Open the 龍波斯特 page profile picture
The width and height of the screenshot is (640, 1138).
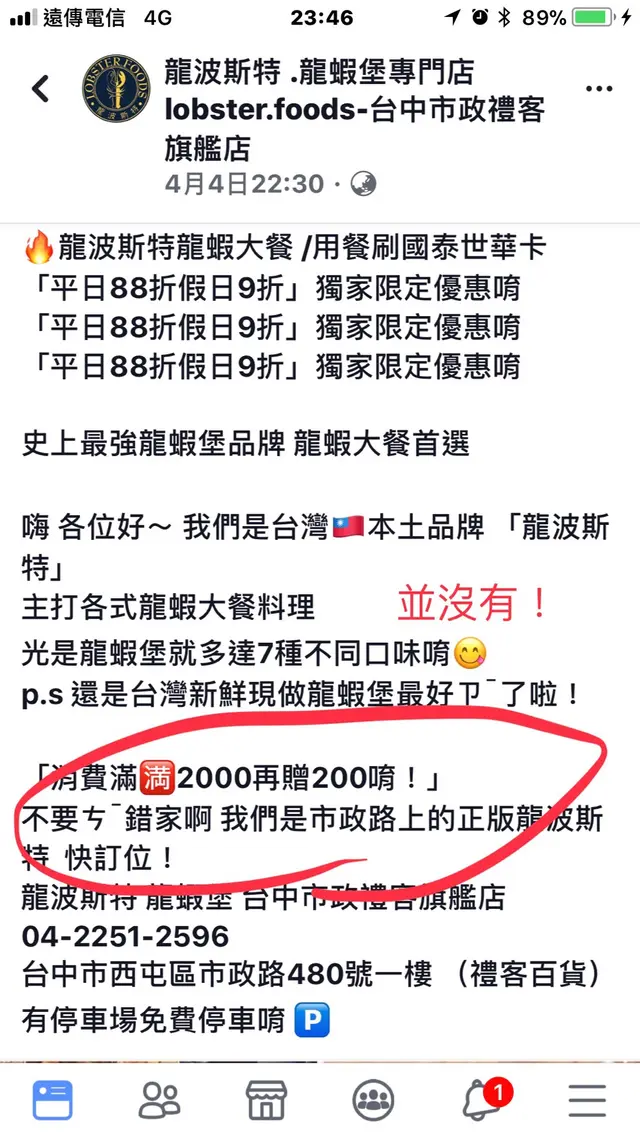pos(119,88)
